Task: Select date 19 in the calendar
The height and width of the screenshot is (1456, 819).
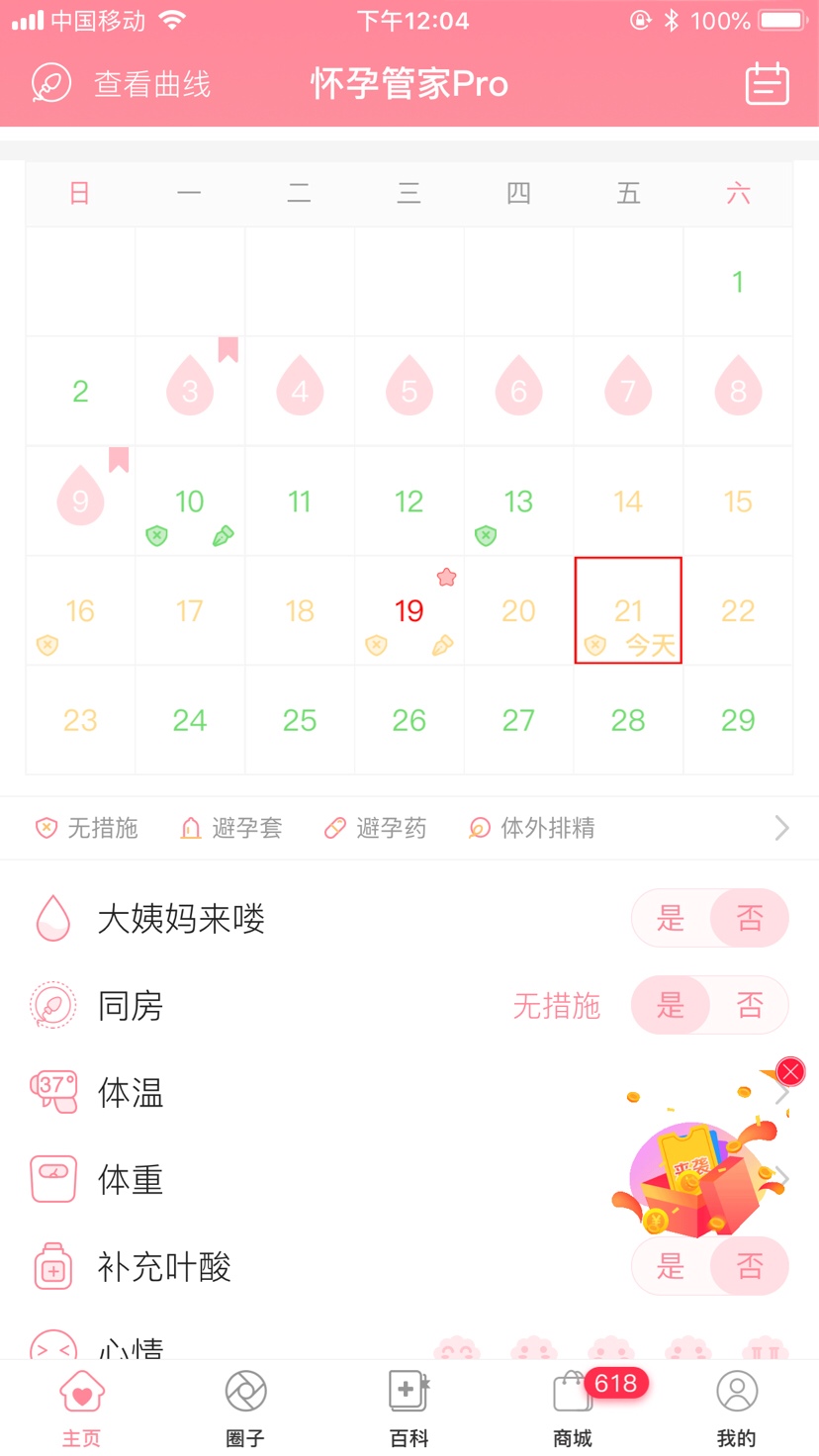Action: pos(409,610)
